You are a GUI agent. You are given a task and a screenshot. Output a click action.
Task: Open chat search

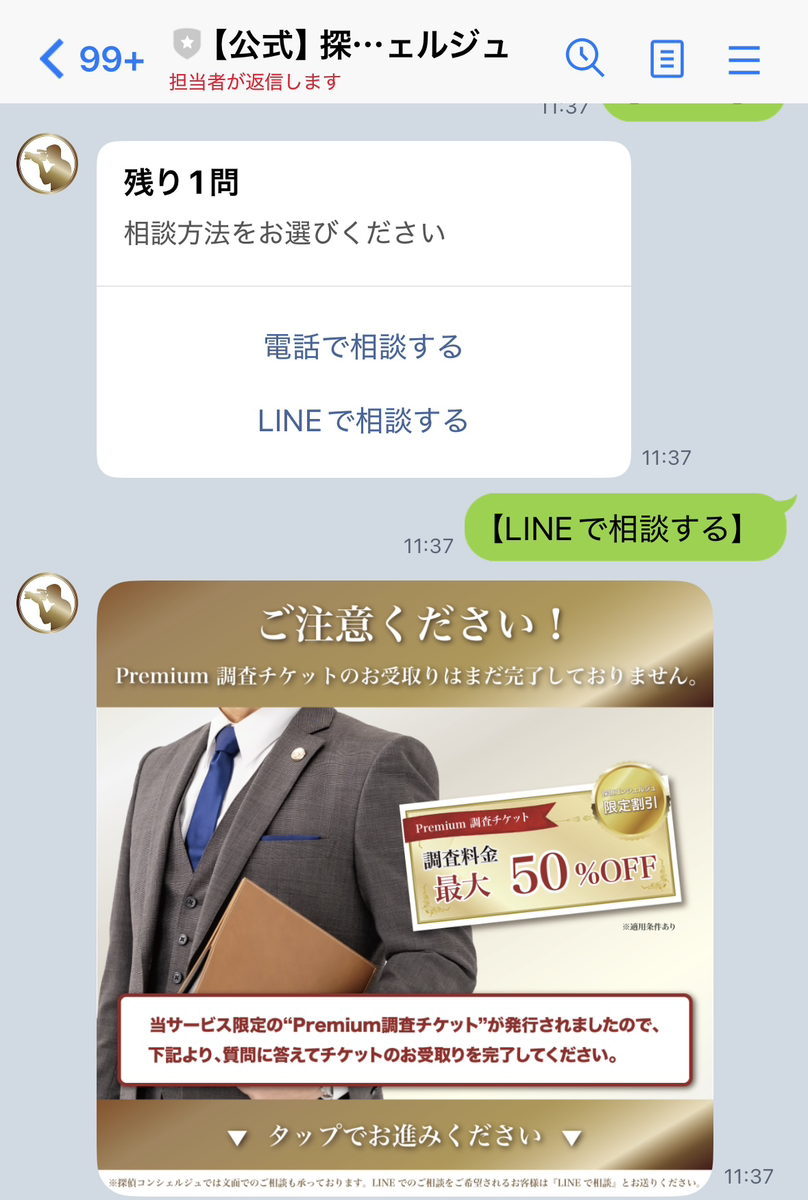point(585,59)
